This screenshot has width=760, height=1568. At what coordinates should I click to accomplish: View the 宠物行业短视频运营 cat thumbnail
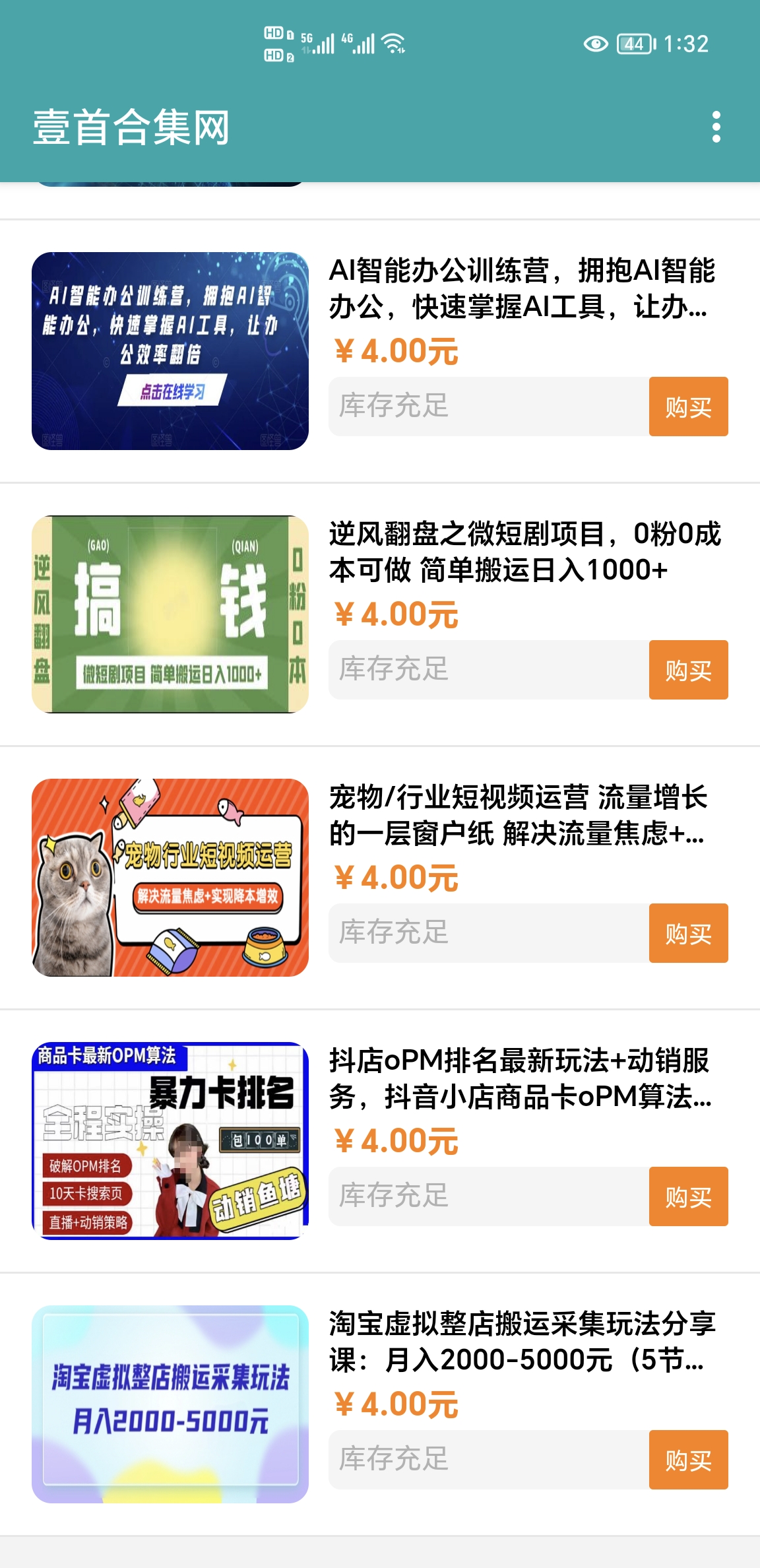[x=170, y=878]
